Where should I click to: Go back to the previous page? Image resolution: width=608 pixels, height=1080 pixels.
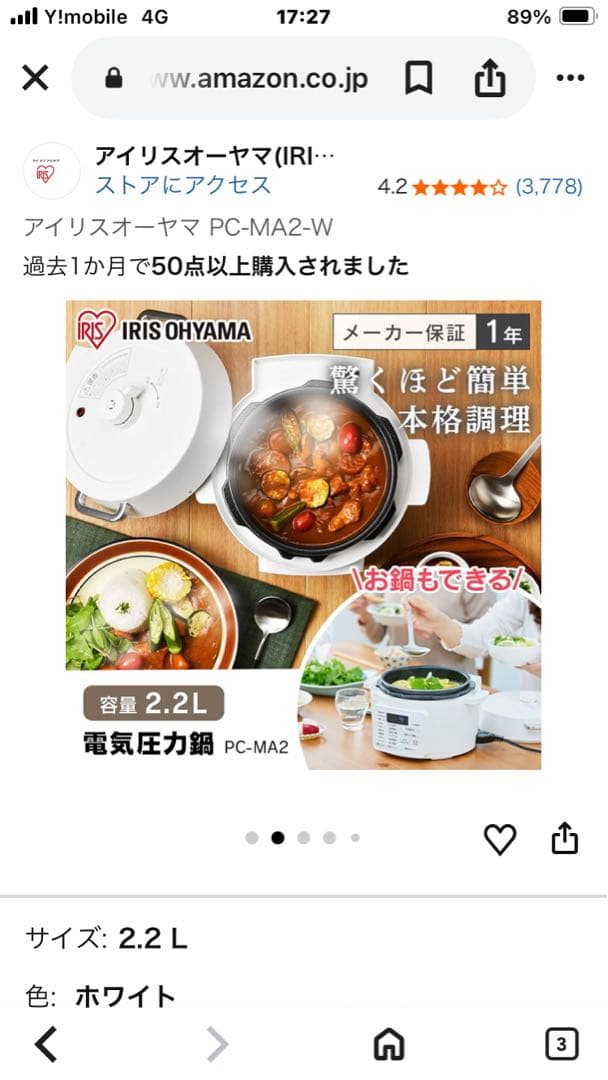click(x=45, y=1045)
